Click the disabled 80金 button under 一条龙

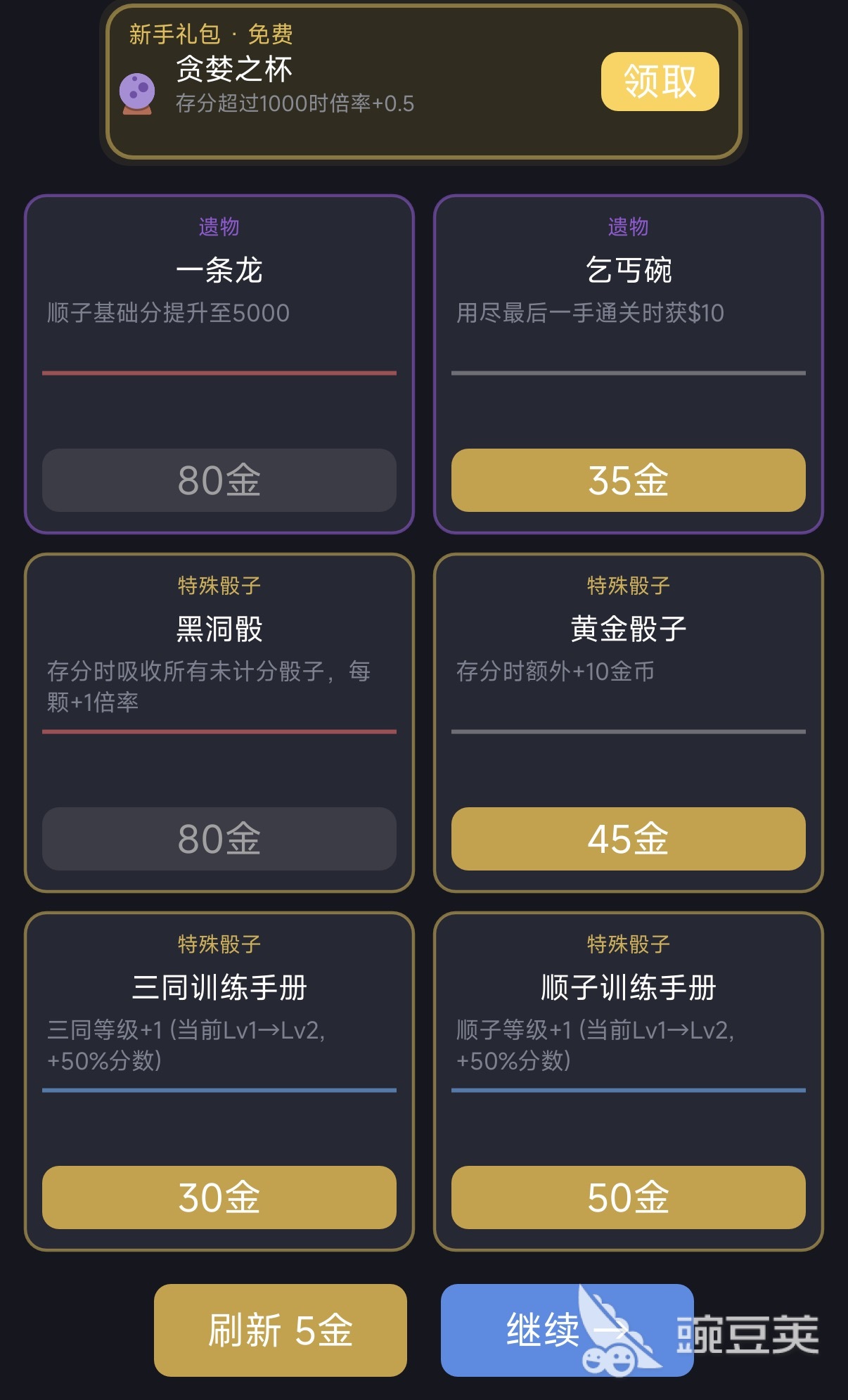click(x=219, y=481)
